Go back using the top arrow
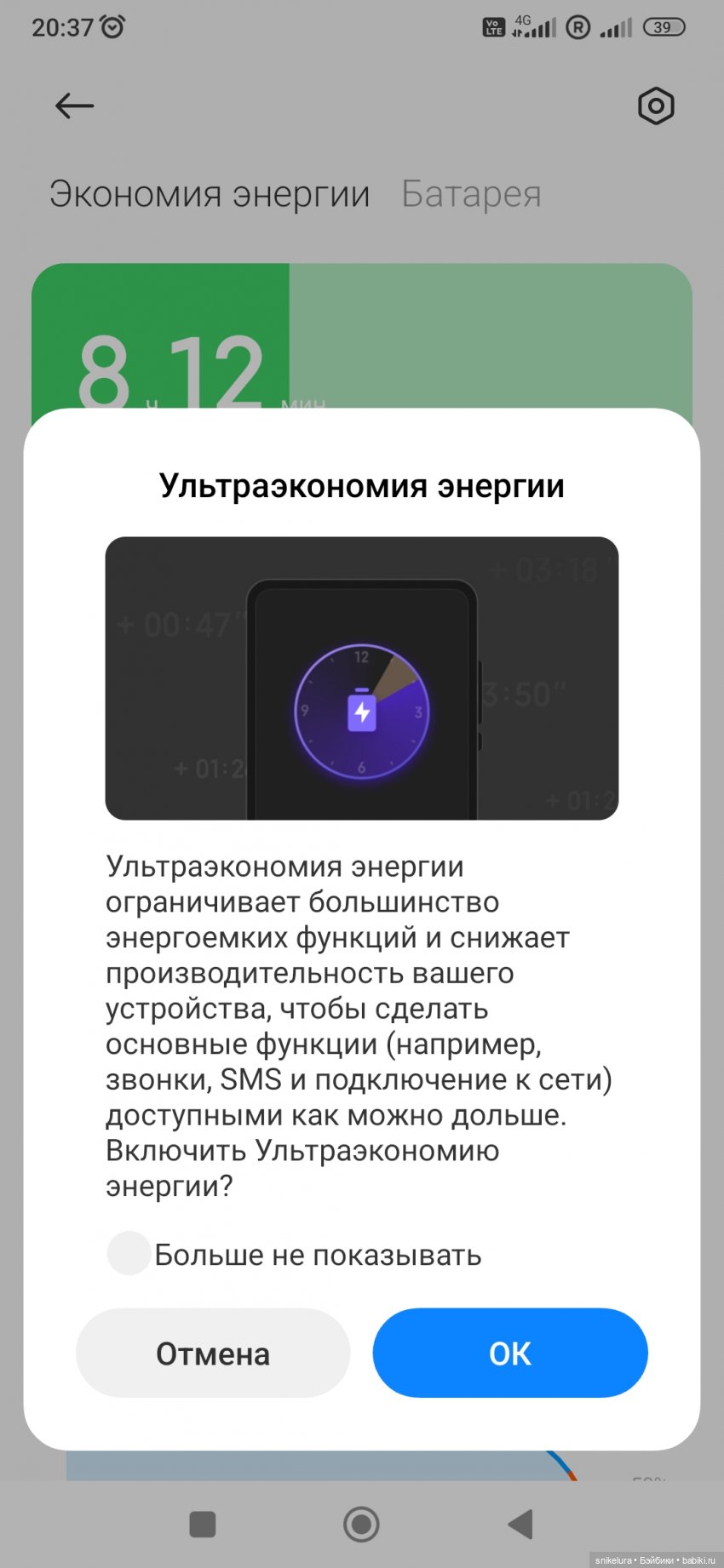The height and width of the screenshot is (1568, 724). 74,106
